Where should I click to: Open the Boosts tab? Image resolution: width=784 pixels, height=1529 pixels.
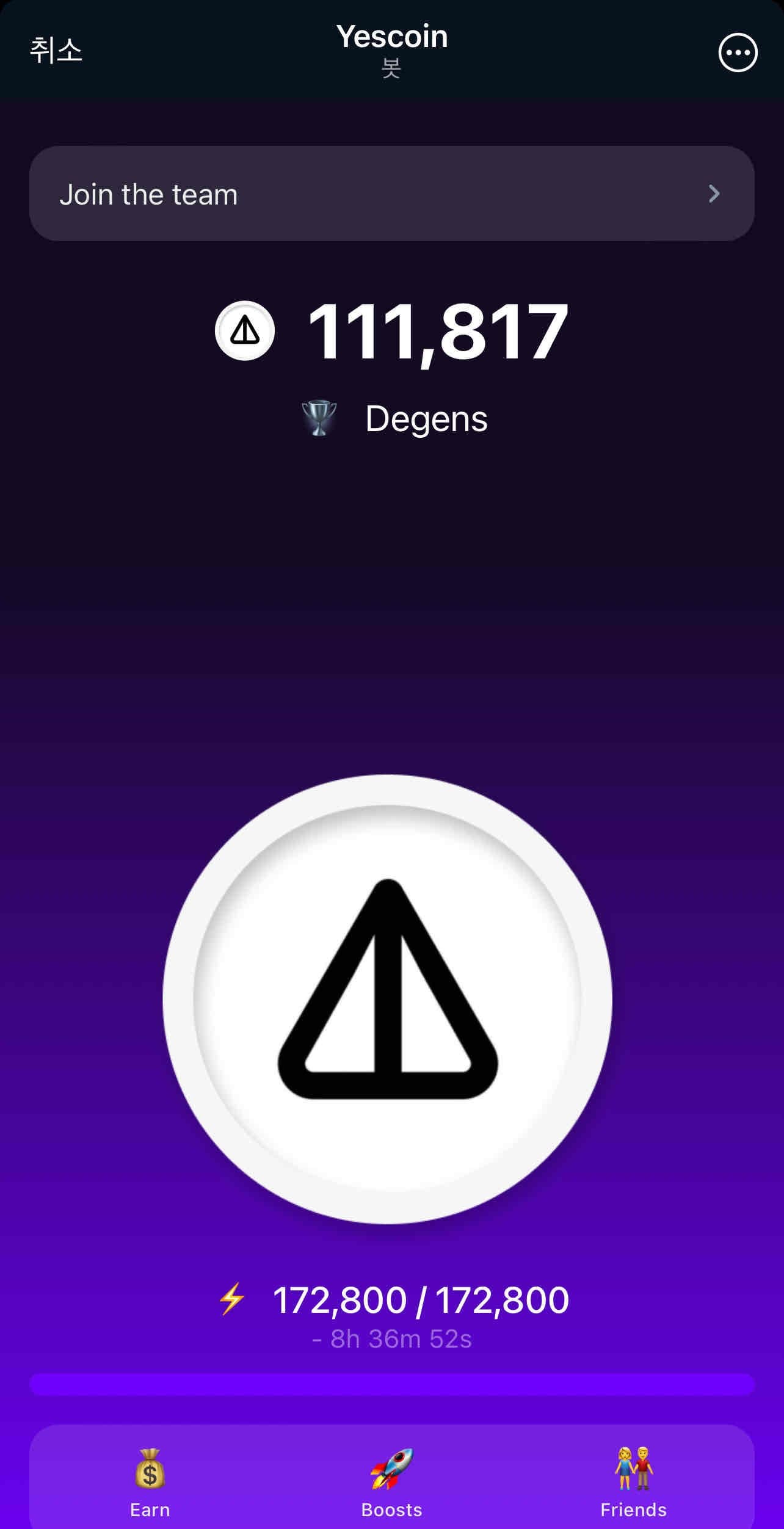391,1483
